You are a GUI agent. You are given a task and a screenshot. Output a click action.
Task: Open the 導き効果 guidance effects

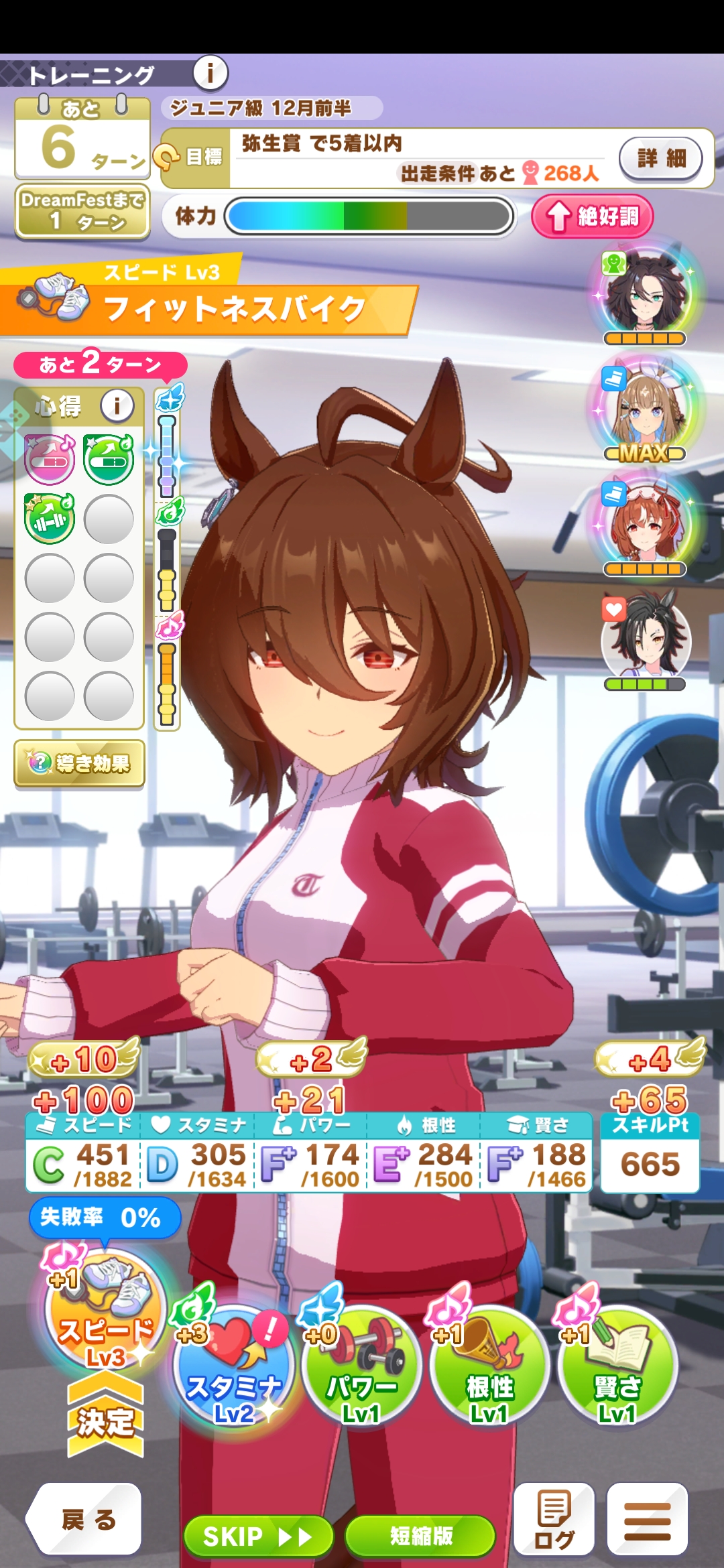click(79, 763)
